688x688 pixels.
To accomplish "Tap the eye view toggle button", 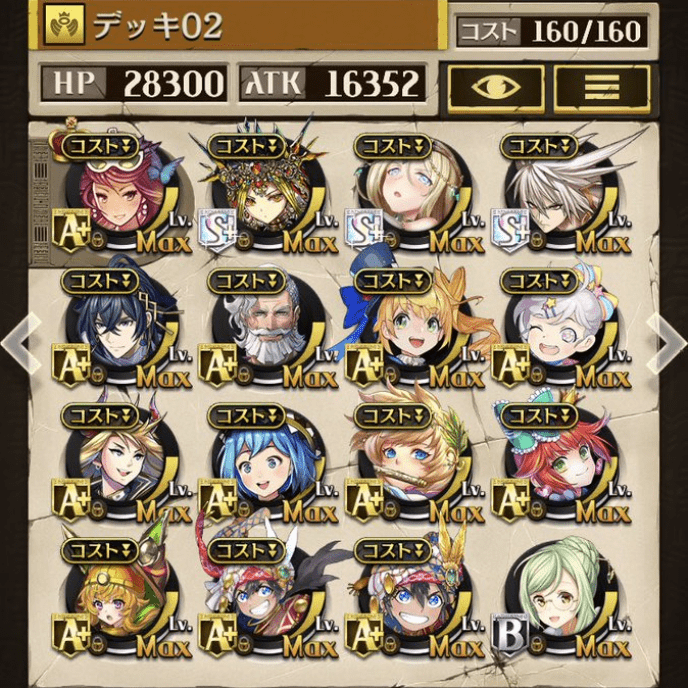I will 496,87.
